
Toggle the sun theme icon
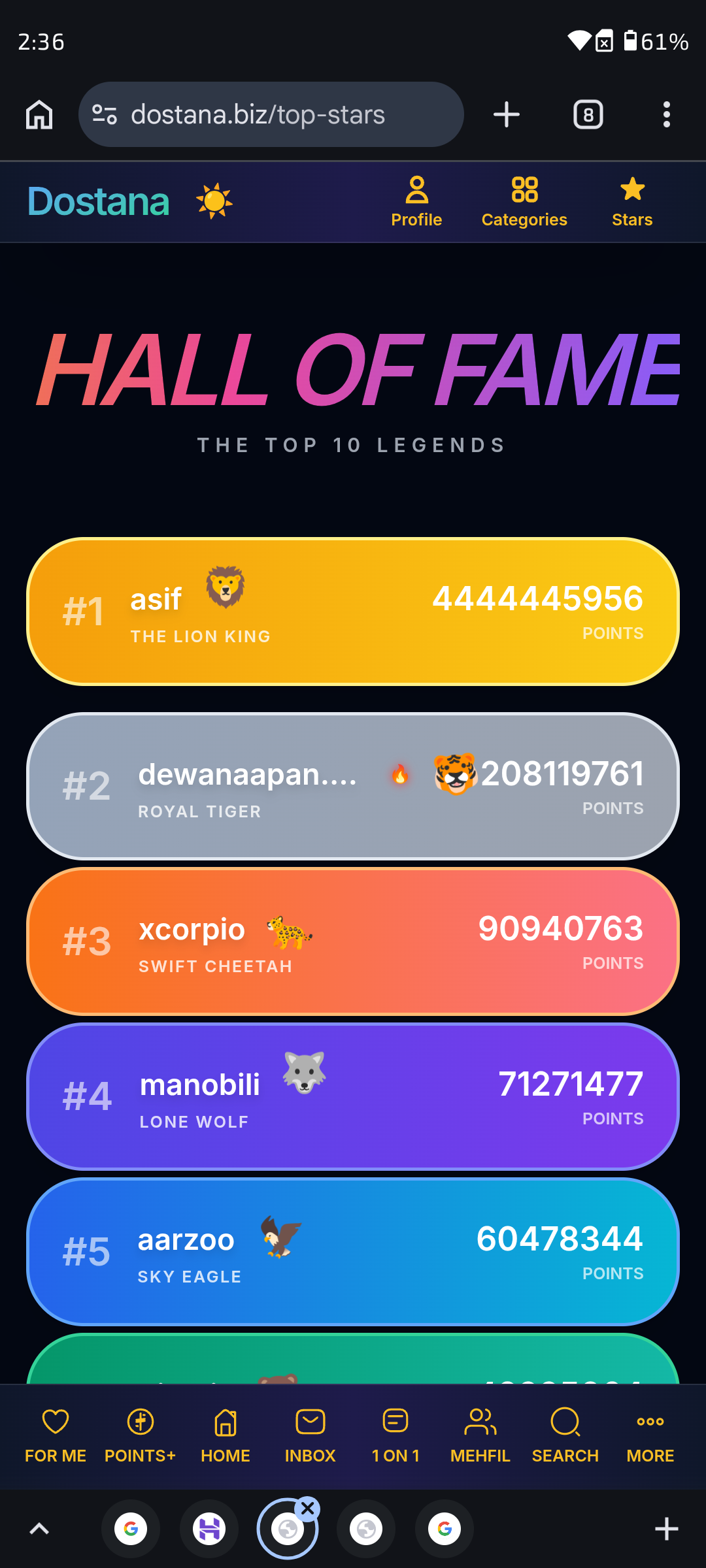pyautogui.click(x=214, y=202)
